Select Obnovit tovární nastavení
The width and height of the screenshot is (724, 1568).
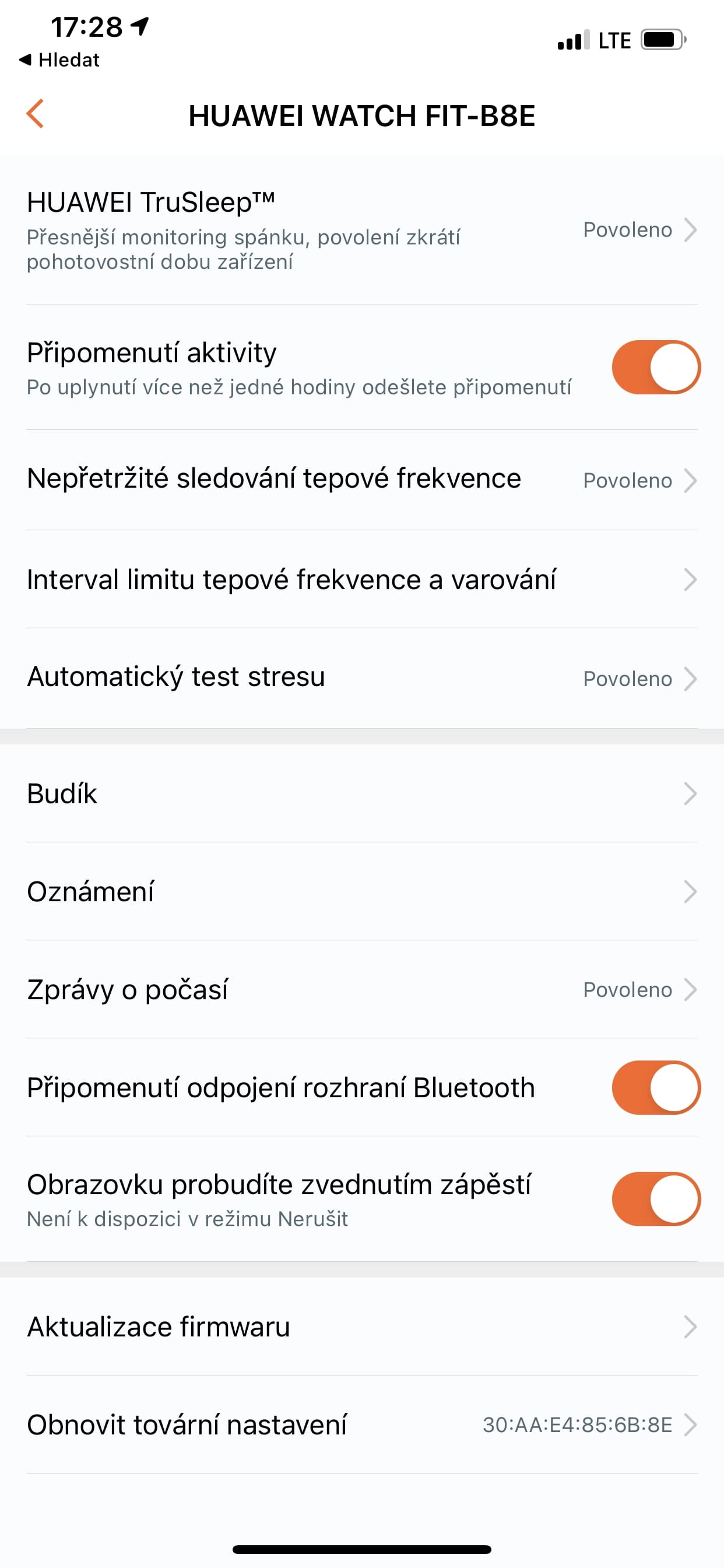click(362, 1424)
